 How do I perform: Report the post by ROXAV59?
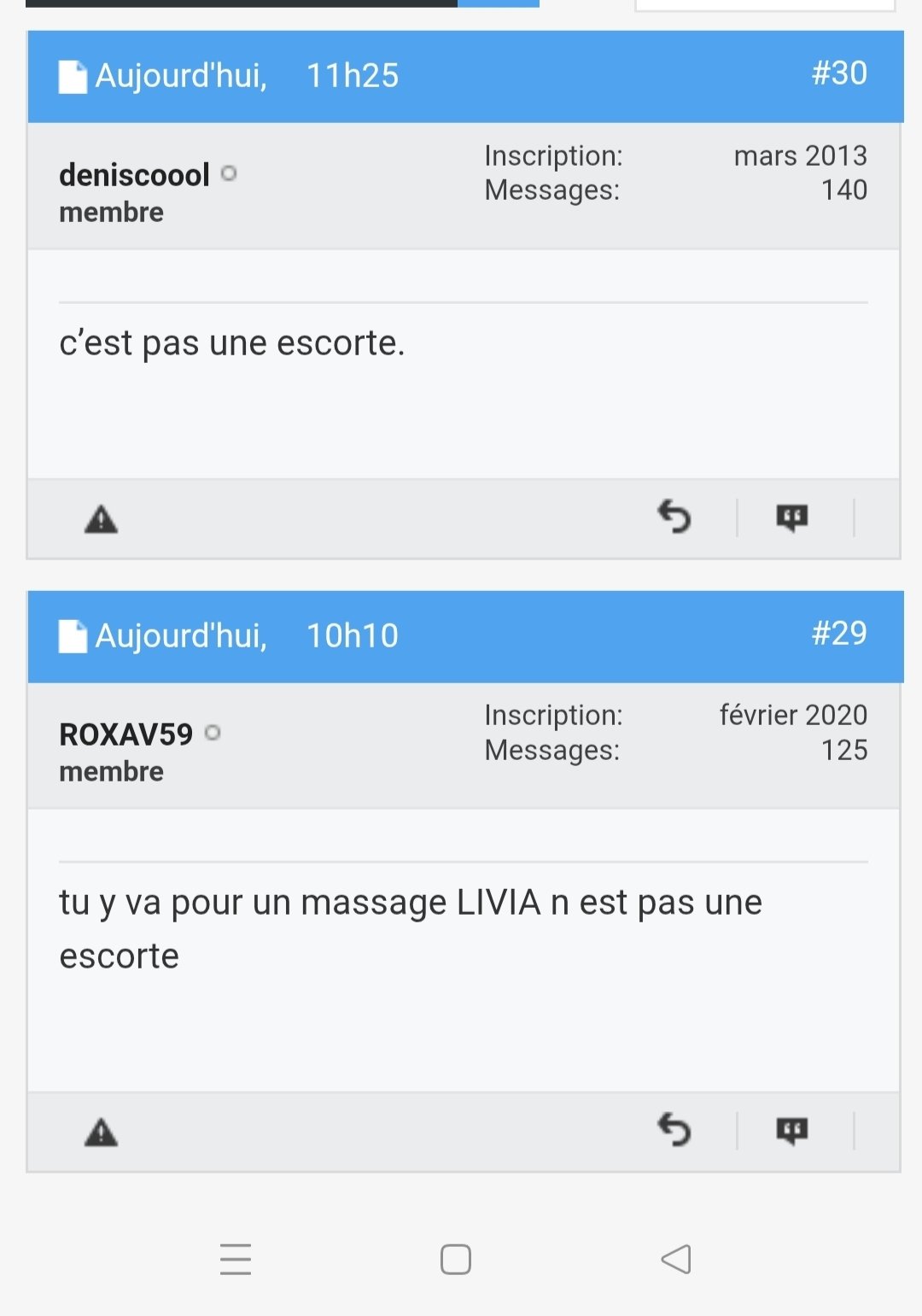pos(101,1132)
